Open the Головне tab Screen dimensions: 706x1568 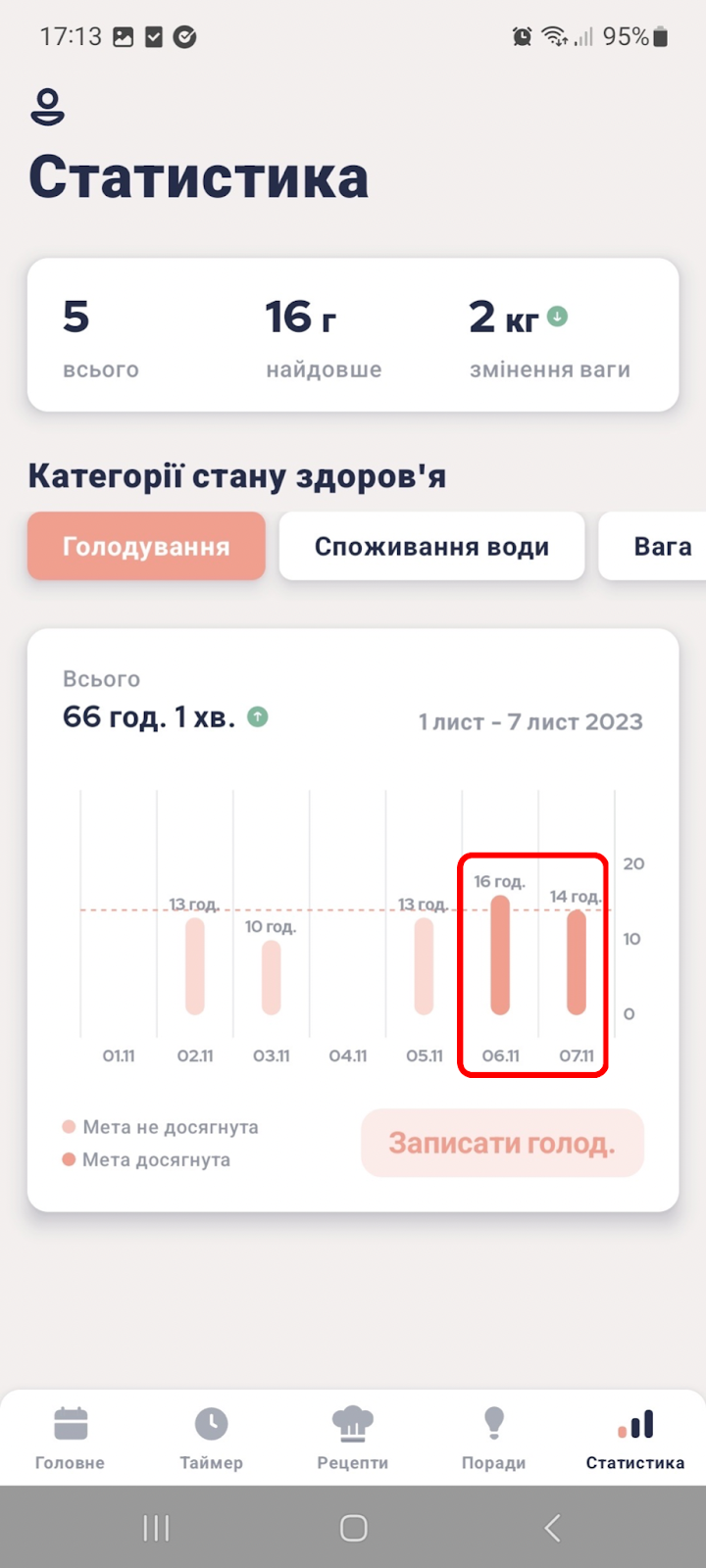point(70,1438)
